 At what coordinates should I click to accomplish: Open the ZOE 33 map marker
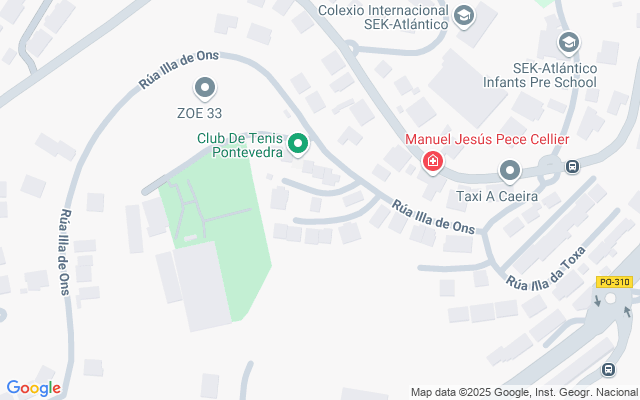click(x=205, y=89)
